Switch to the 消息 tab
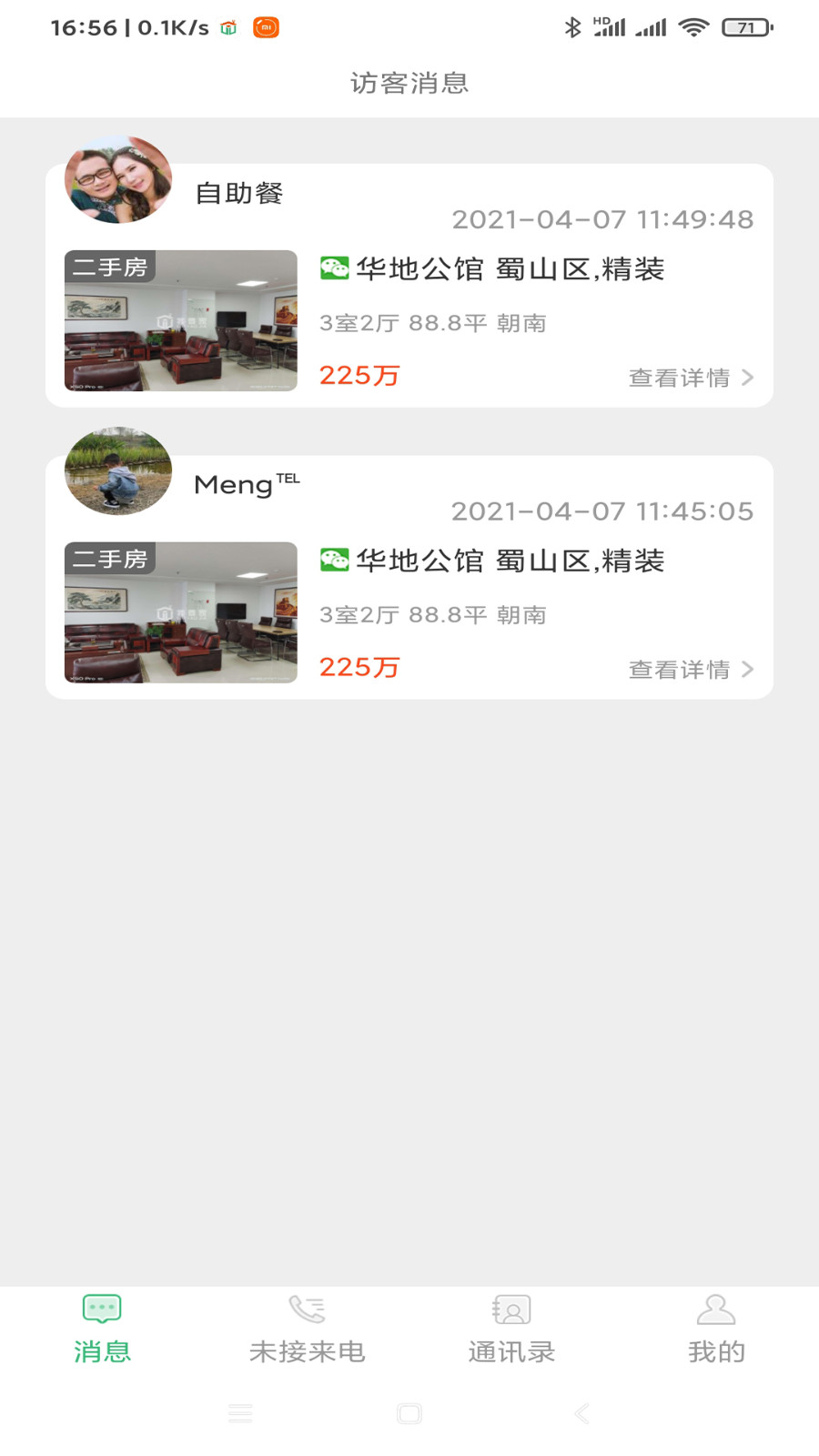Viewport: 819px width, 1456px height. tap(102, 1329)
